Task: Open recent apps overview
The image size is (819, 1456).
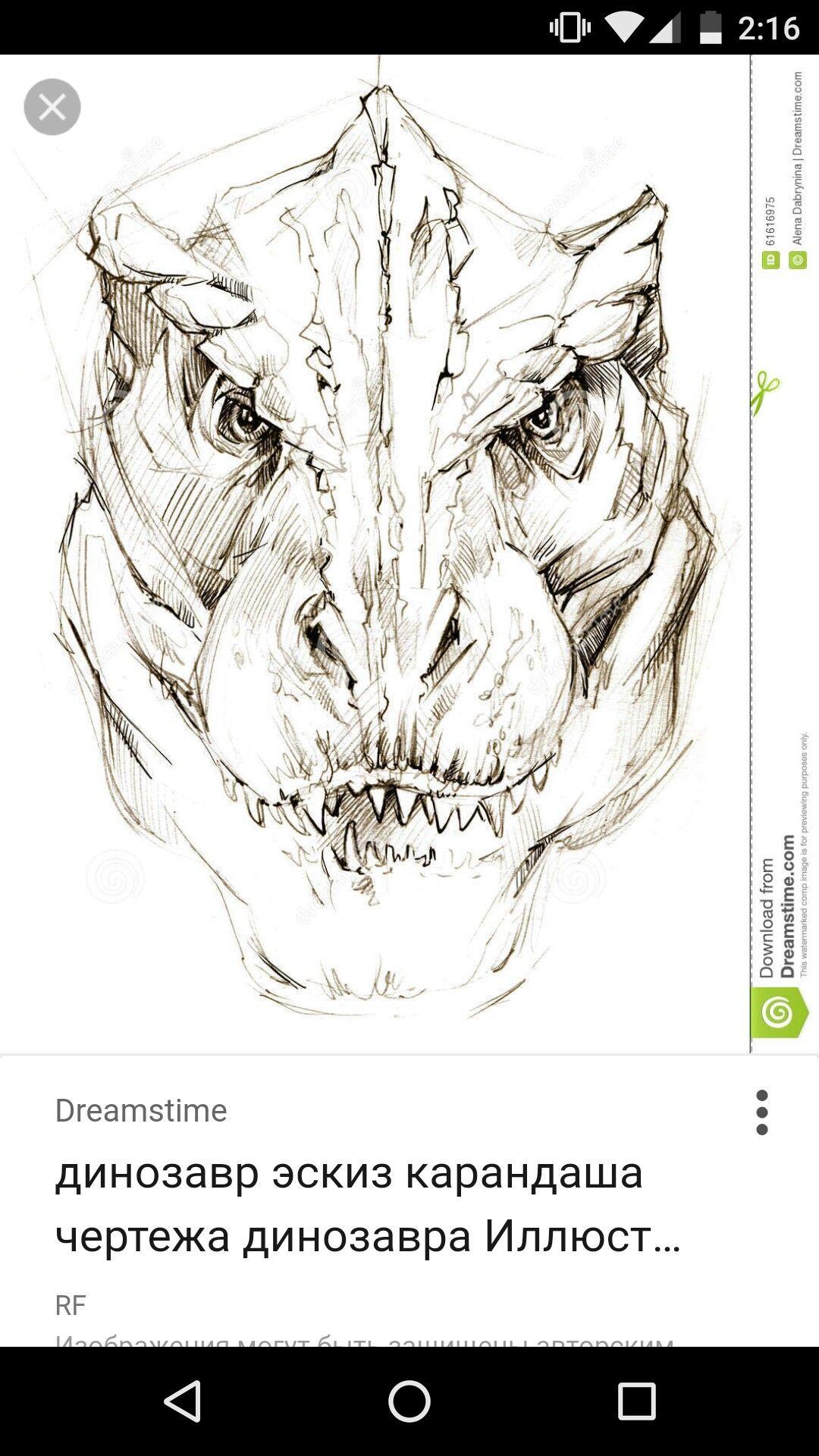Action: (x=636, y=1401)
